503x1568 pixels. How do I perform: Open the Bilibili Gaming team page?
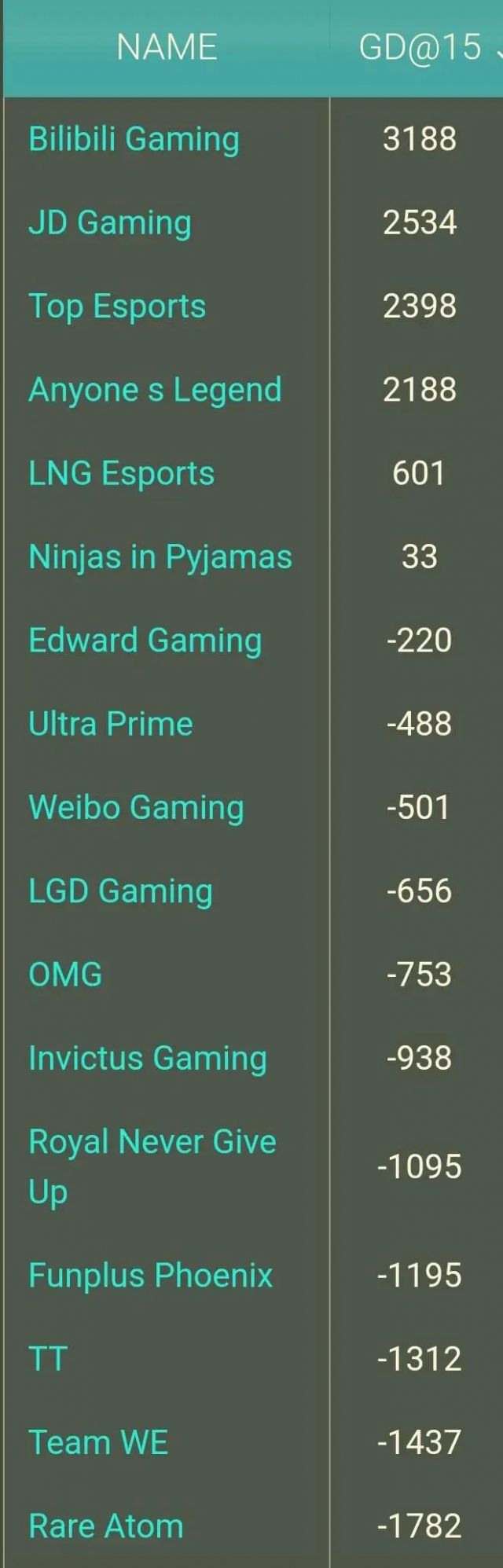tap(134, 139)
